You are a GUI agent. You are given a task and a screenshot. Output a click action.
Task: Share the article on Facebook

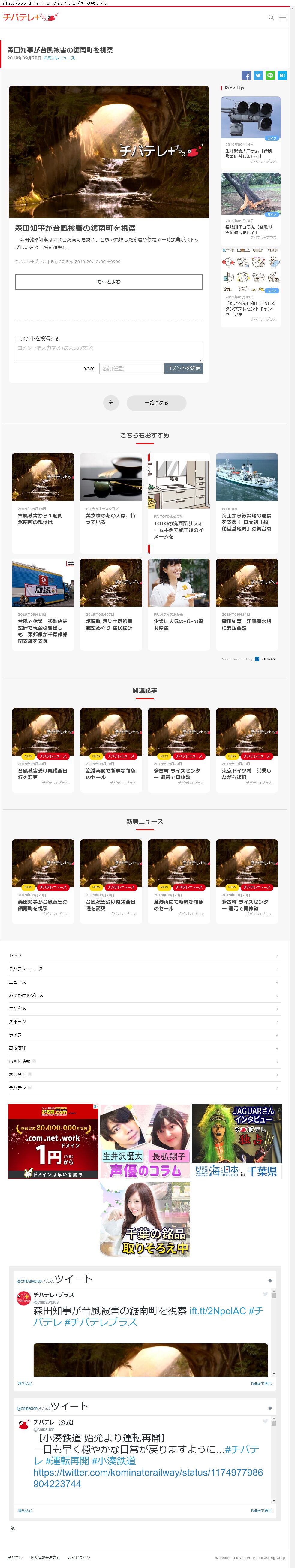click(x=246, y=75)
